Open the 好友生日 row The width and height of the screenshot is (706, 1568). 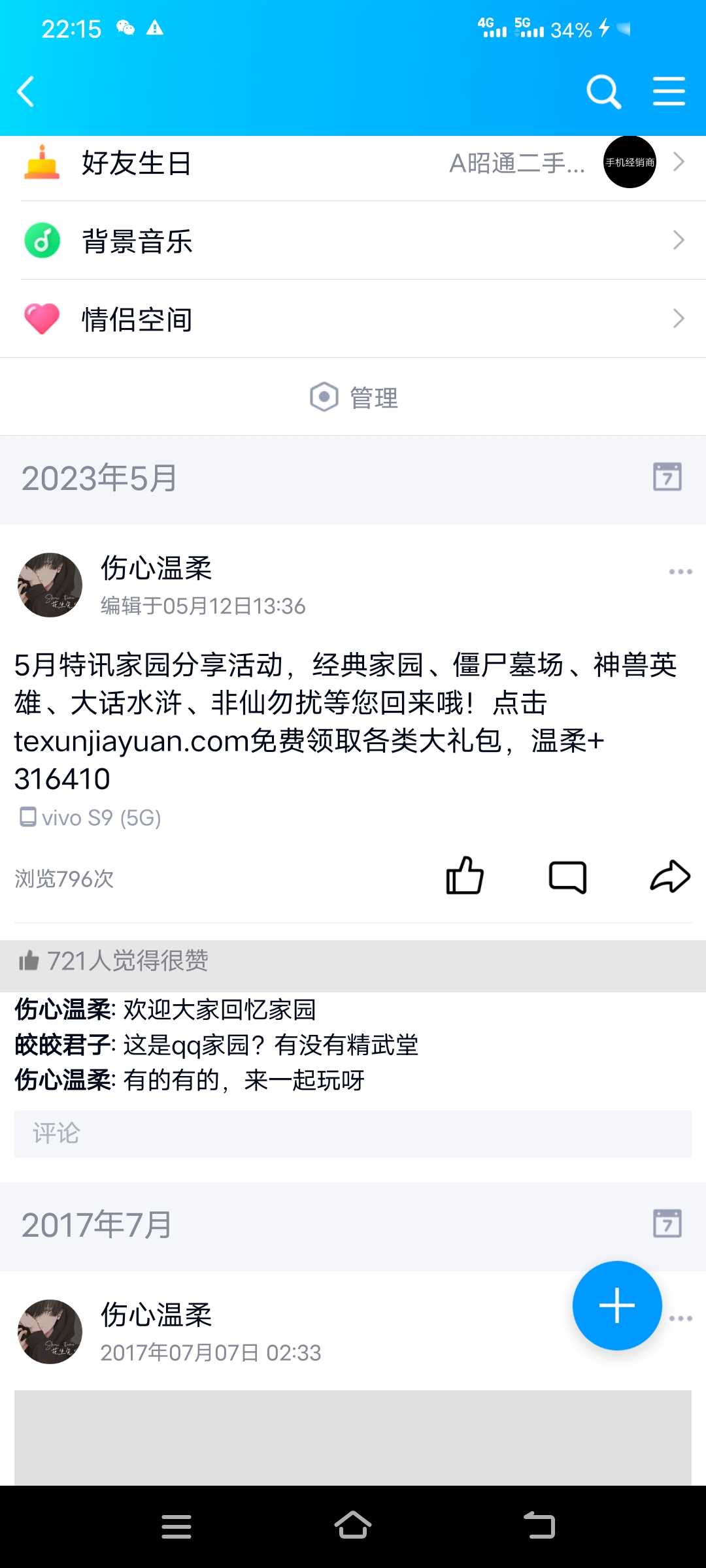(353, 163)
